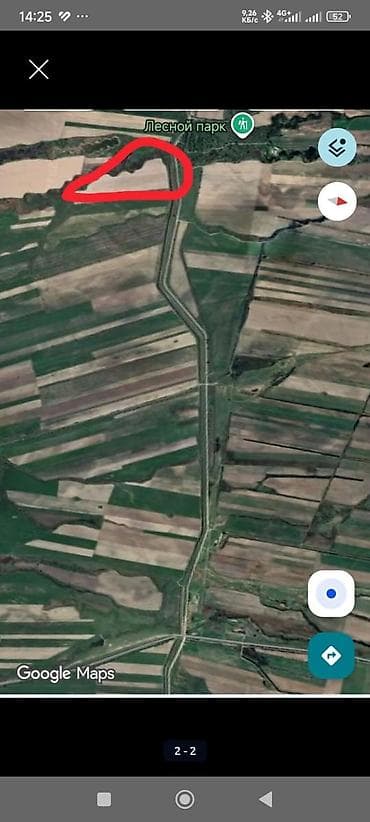This screenshot has height=822, width=370.
Task: Close the image viewer
Action: tap(39, 69)
